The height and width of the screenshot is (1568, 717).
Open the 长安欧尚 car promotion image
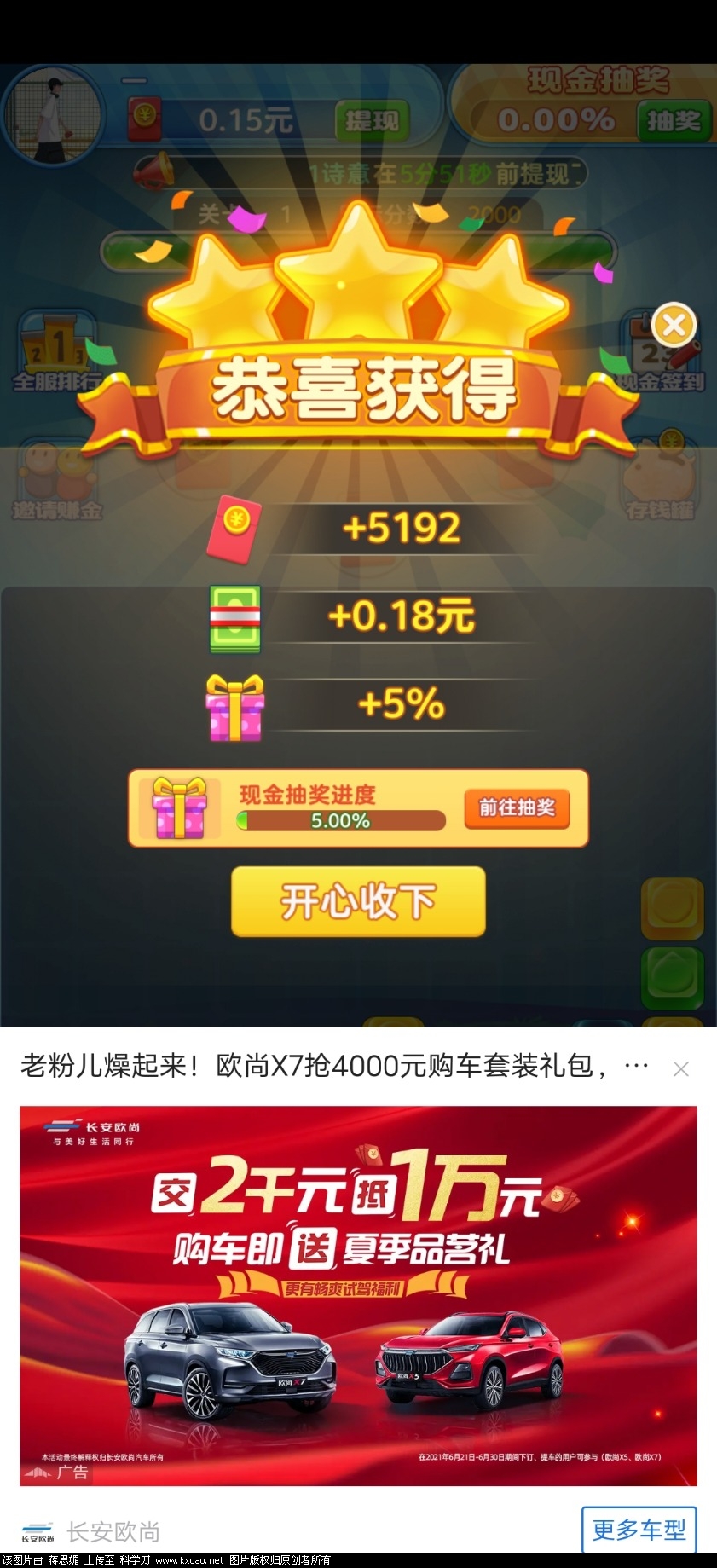[x=358, y=1296]
